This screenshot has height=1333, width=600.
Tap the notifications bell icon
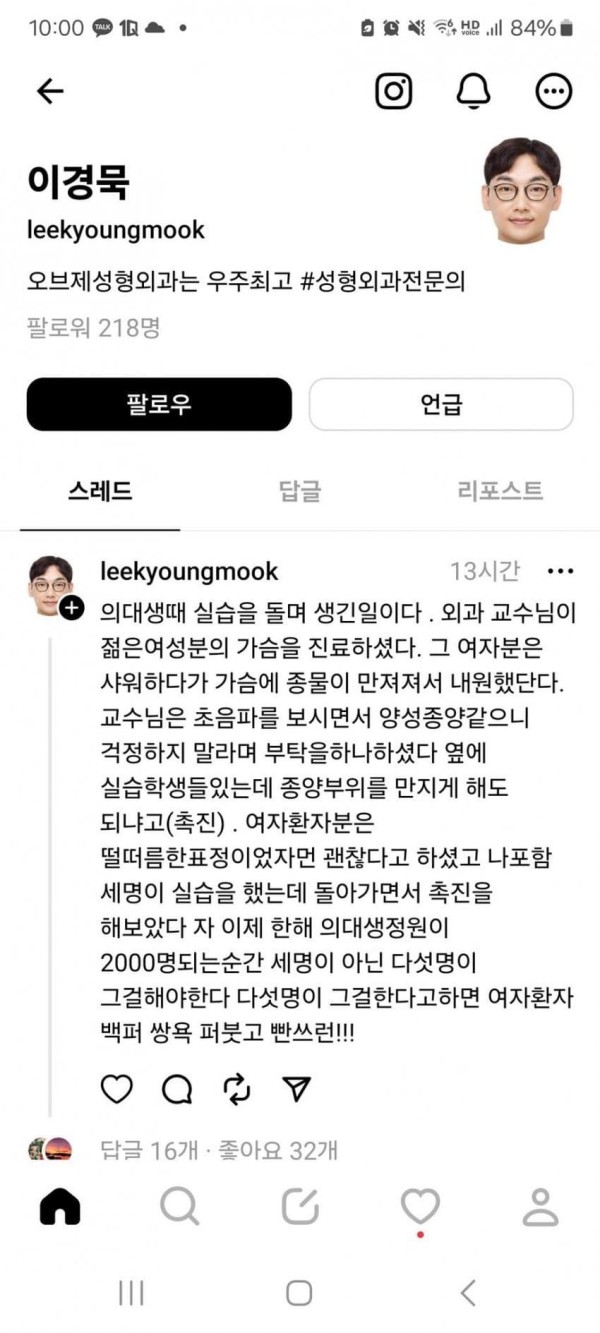point(474,91)
